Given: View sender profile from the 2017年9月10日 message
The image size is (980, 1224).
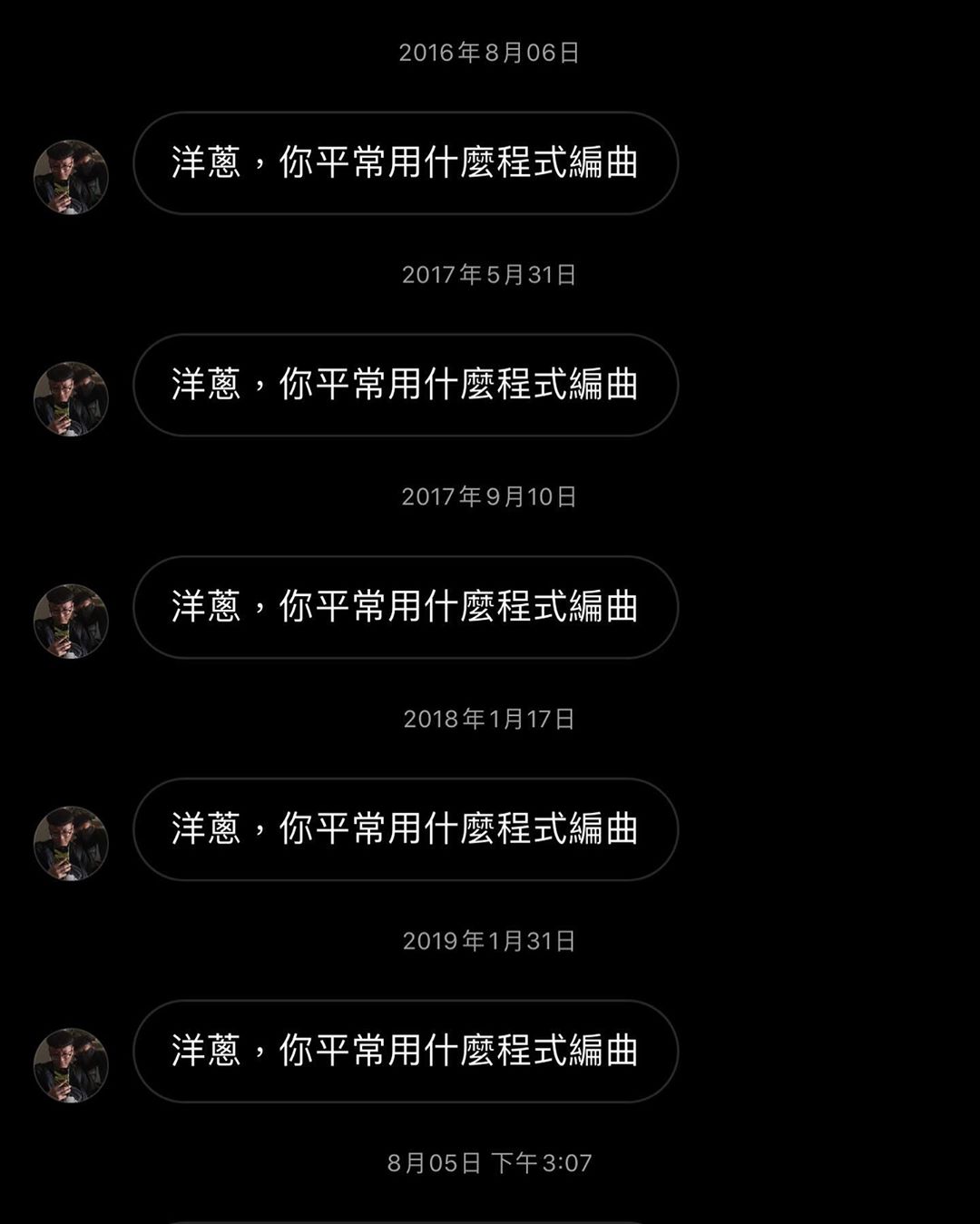Looking at the screenshot, I should click(71, 622).
